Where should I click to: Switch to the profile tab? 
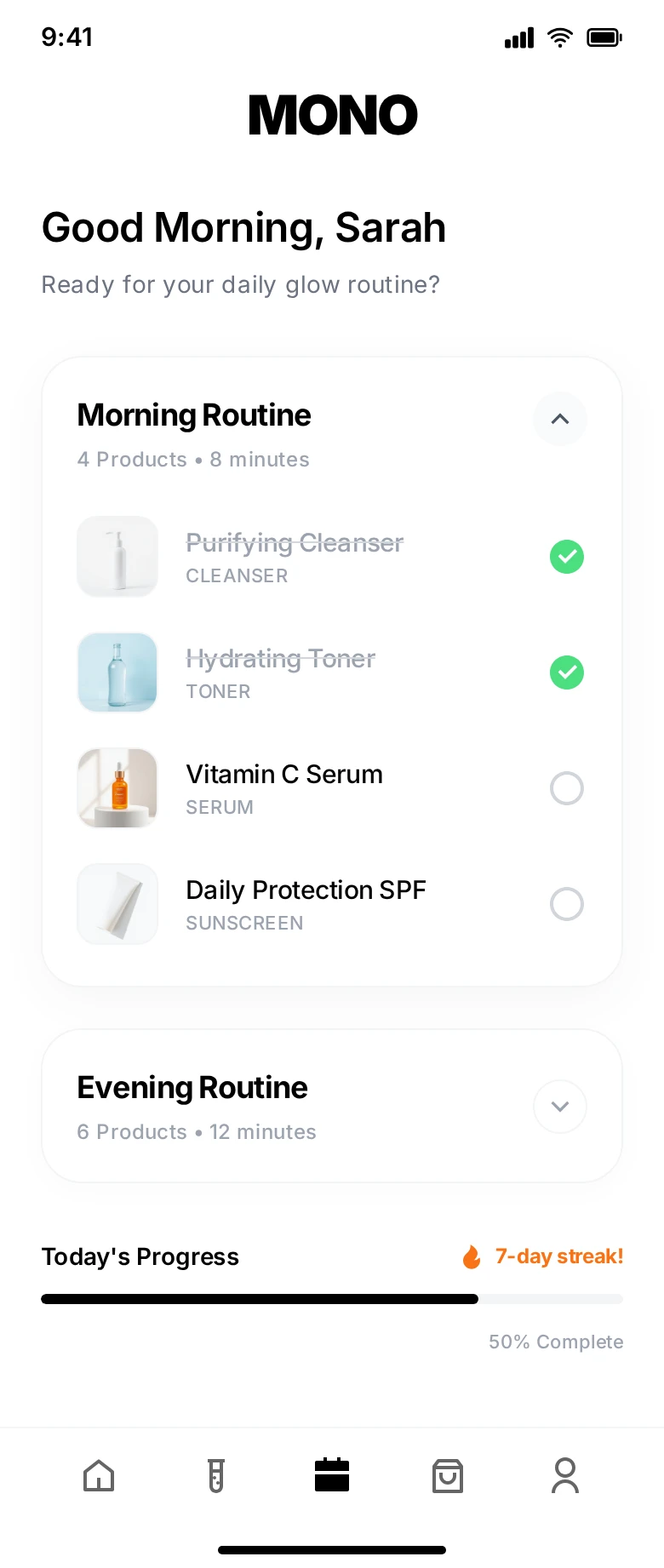click(x=565, y=1475)
